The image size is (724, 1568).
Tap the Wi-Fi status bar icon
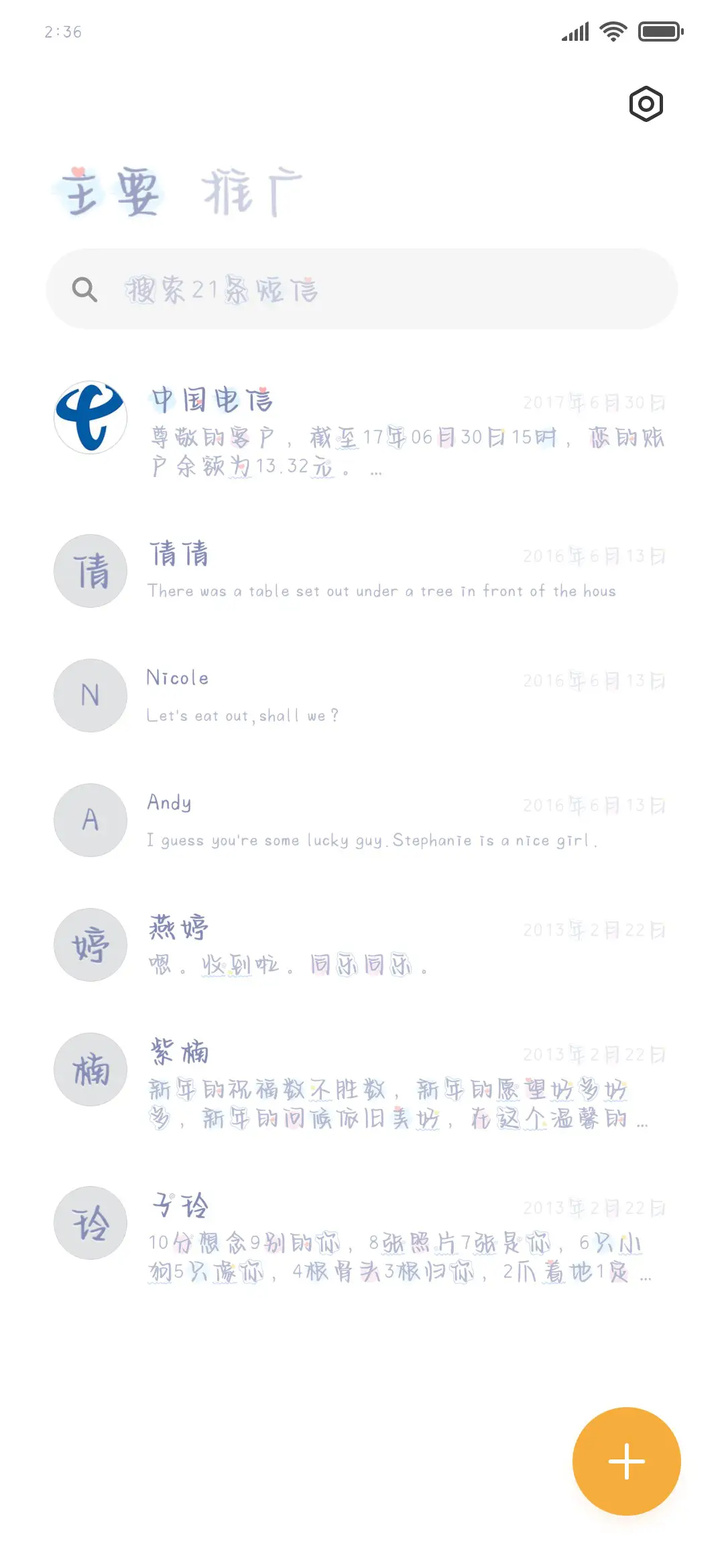point(612,30)
